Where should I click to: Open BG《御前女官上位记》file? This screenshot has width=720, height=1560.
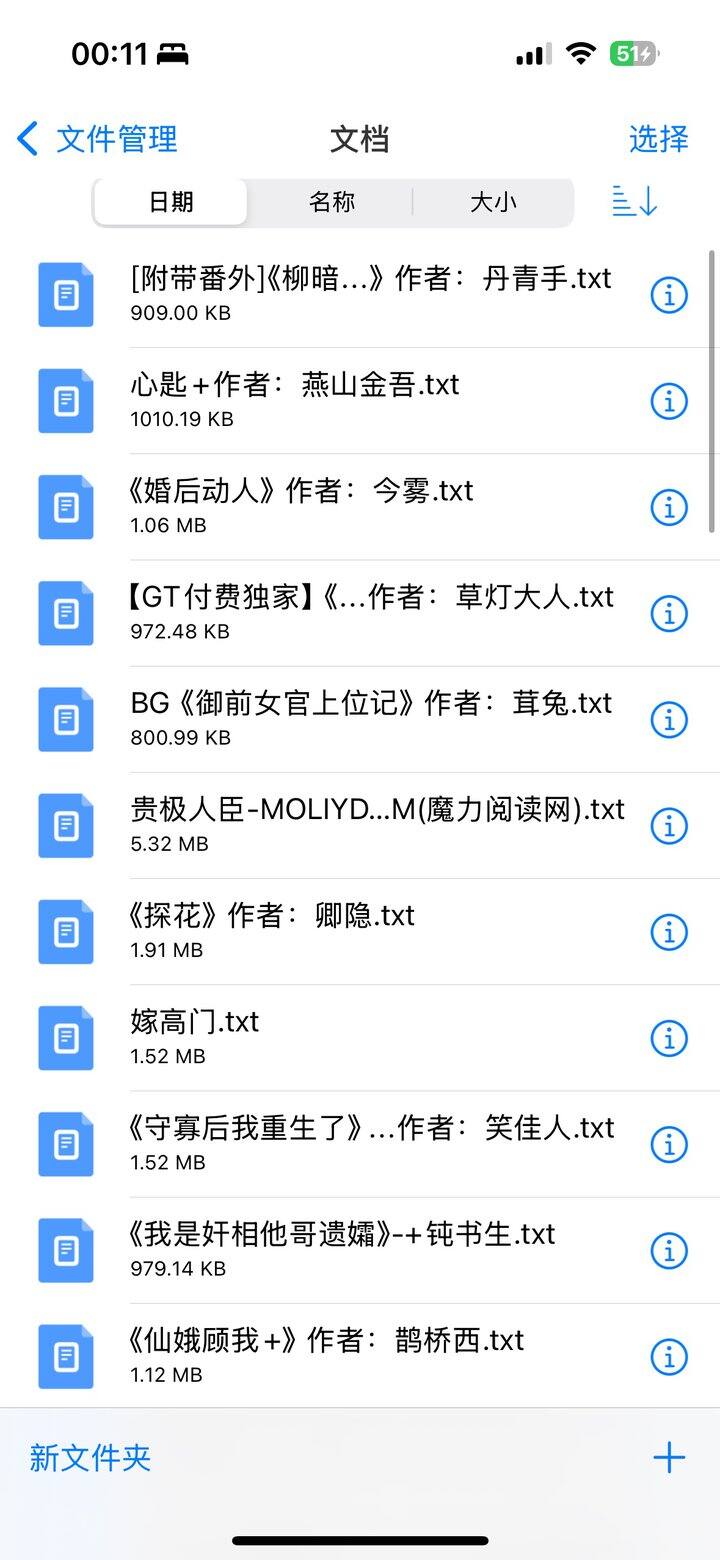[370, 717]
